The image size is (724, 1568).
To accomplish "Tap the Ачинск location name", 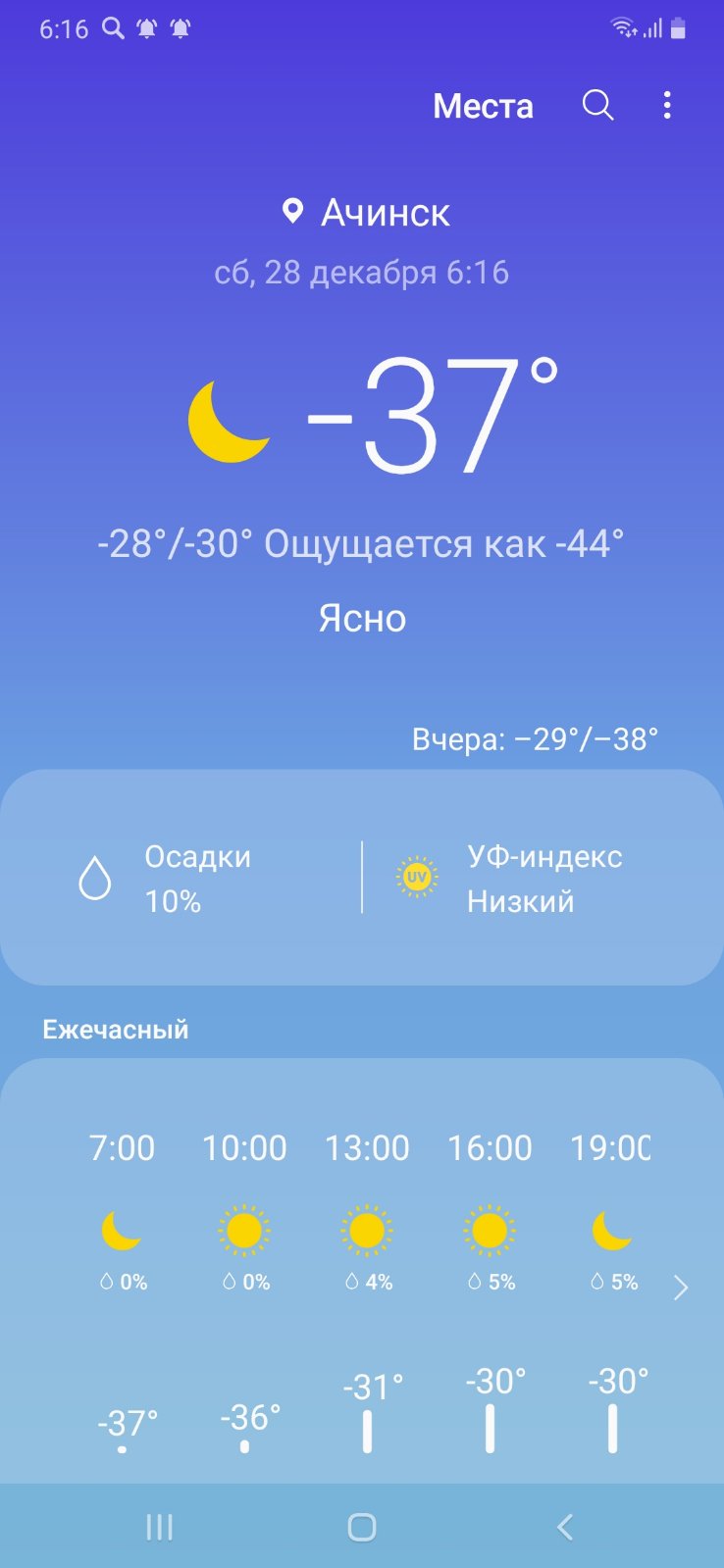I will coord(385,213).
